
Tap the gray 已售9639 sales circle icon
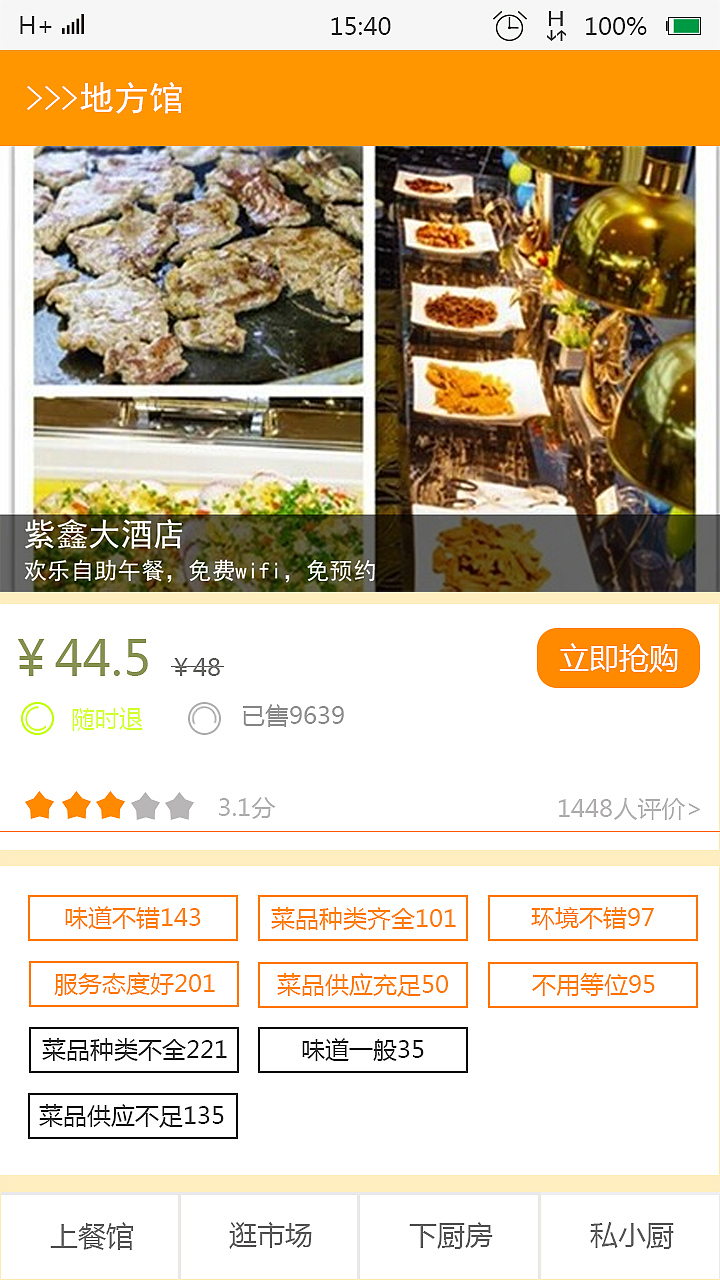[x=205, y=717]
